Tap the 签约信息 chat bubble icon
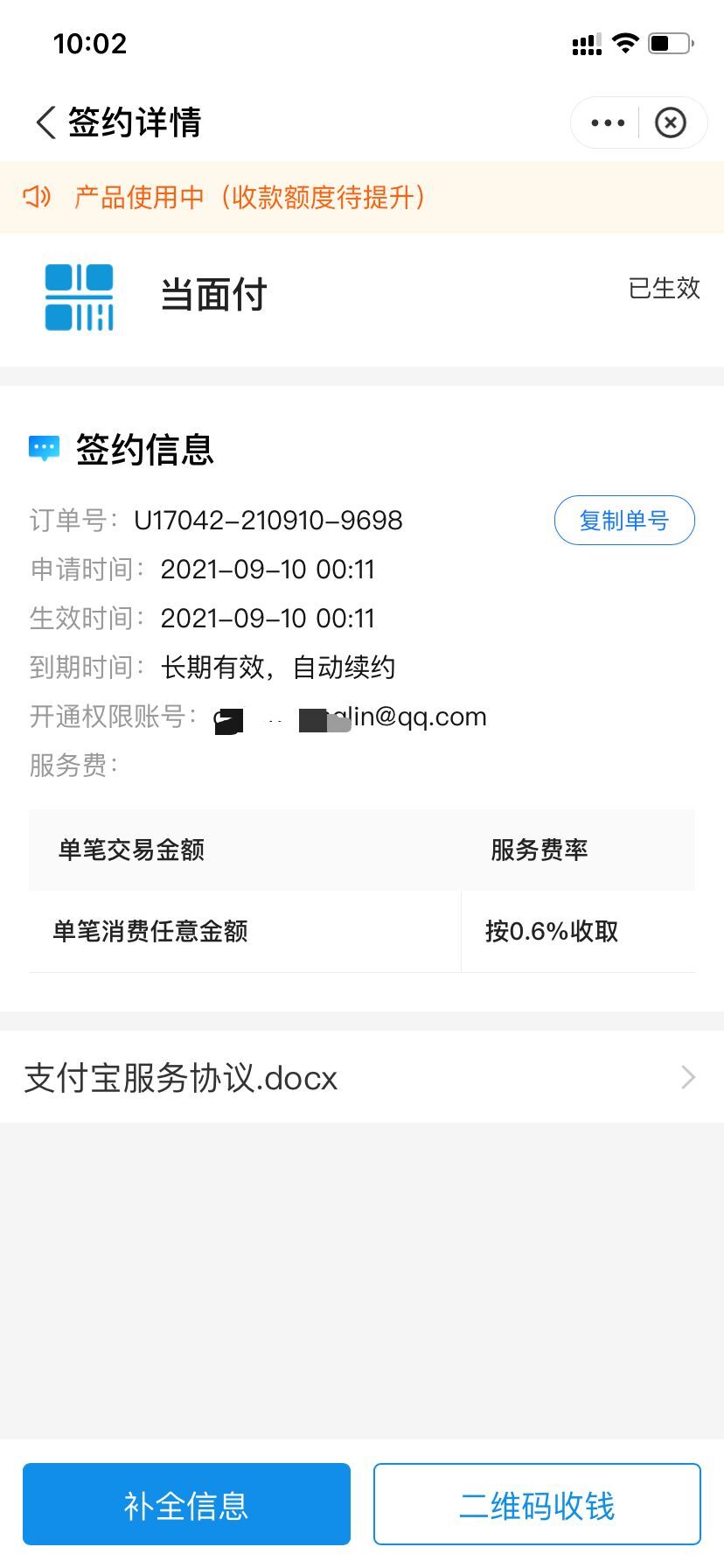Image resolution: width=724 pixels, height=1568 pixels. tap(44, 449)
